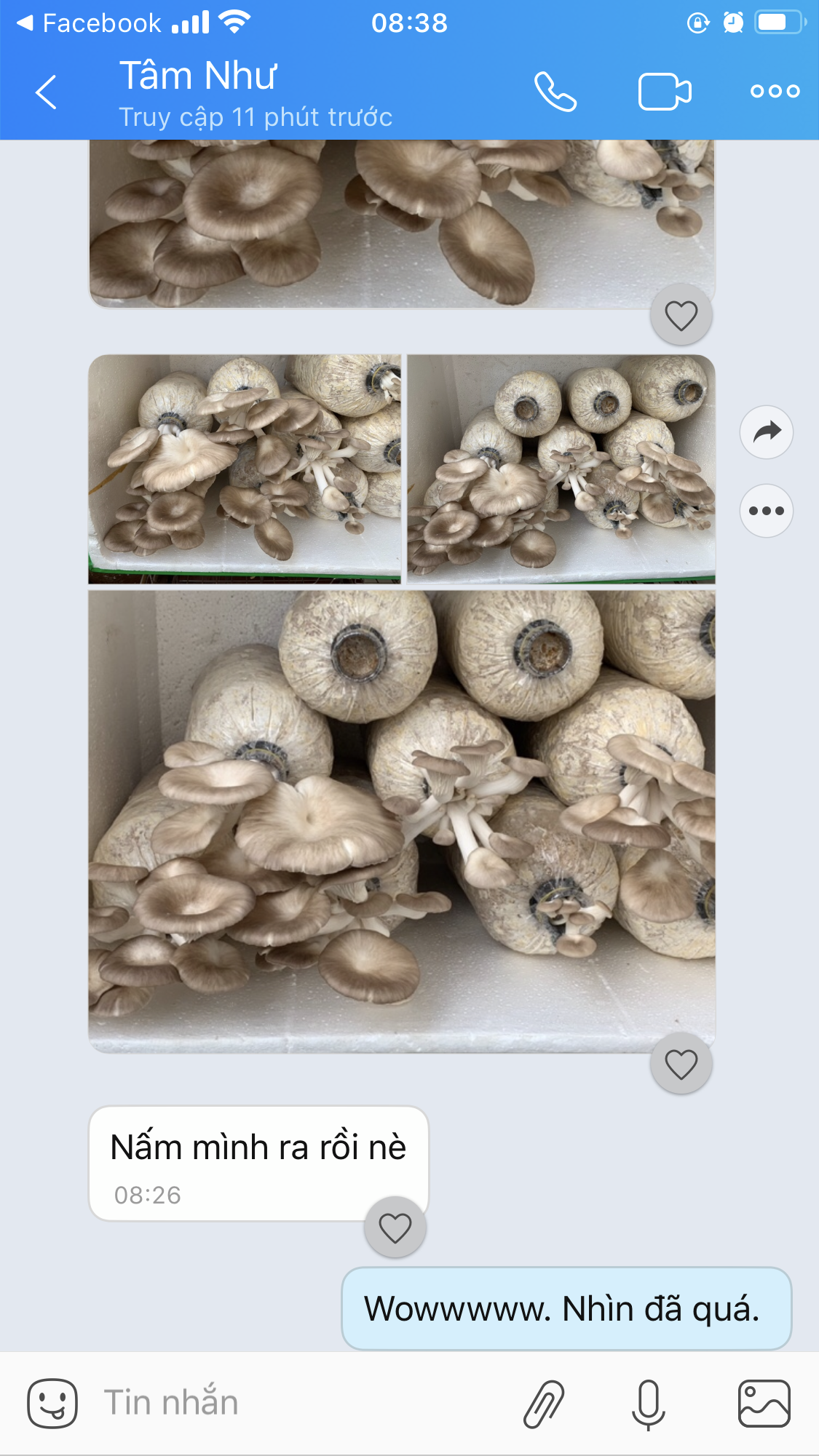Image resolution: width=819 pixels, height=1456 pixels.
Task: Open chat options menu in header
Action: click(775, 92)
